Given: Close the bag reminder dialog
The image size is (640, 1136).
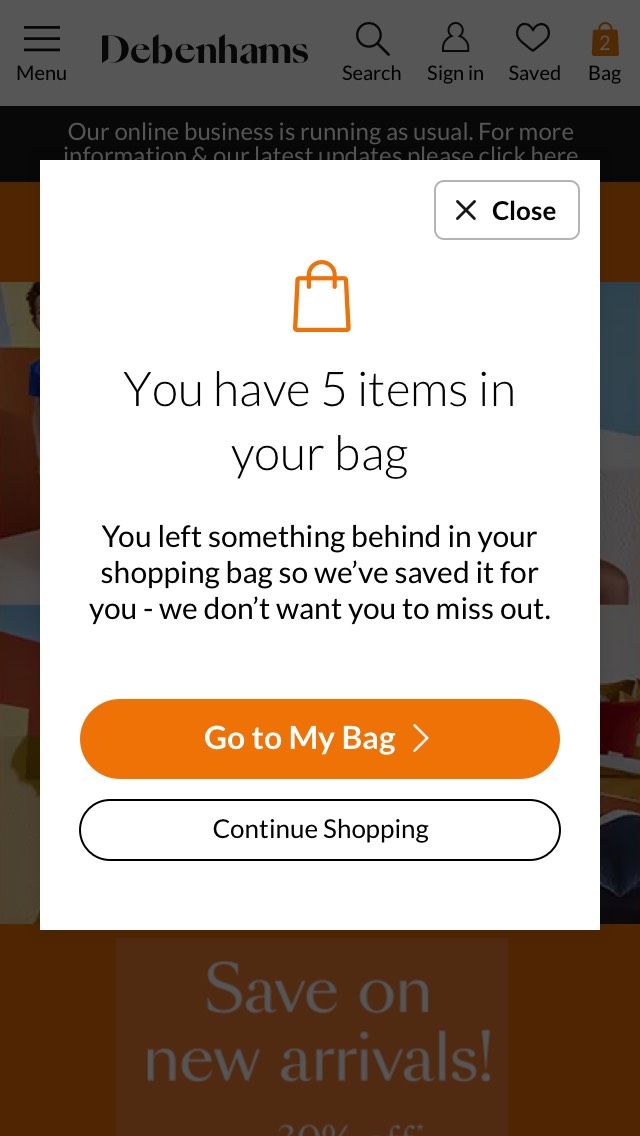Looking at the screenshot, I should tap(506, 210).
